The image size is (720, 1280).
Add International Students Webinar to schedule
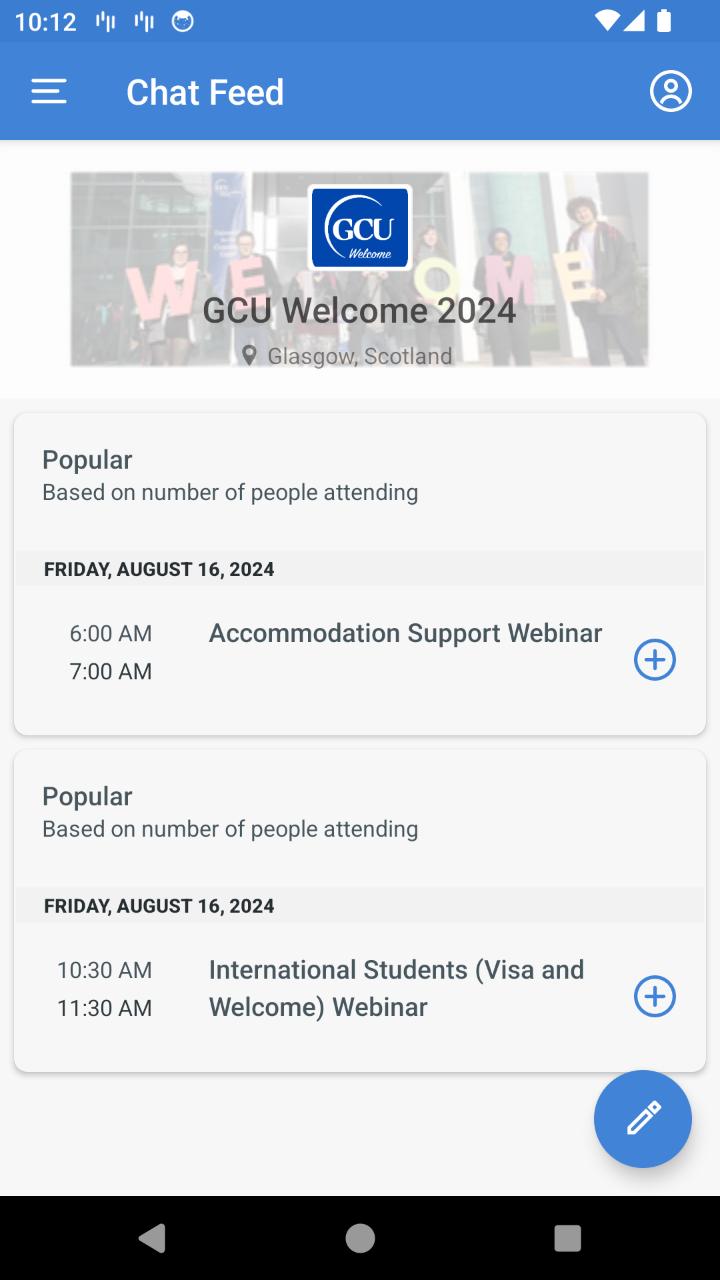coord(655,997)
